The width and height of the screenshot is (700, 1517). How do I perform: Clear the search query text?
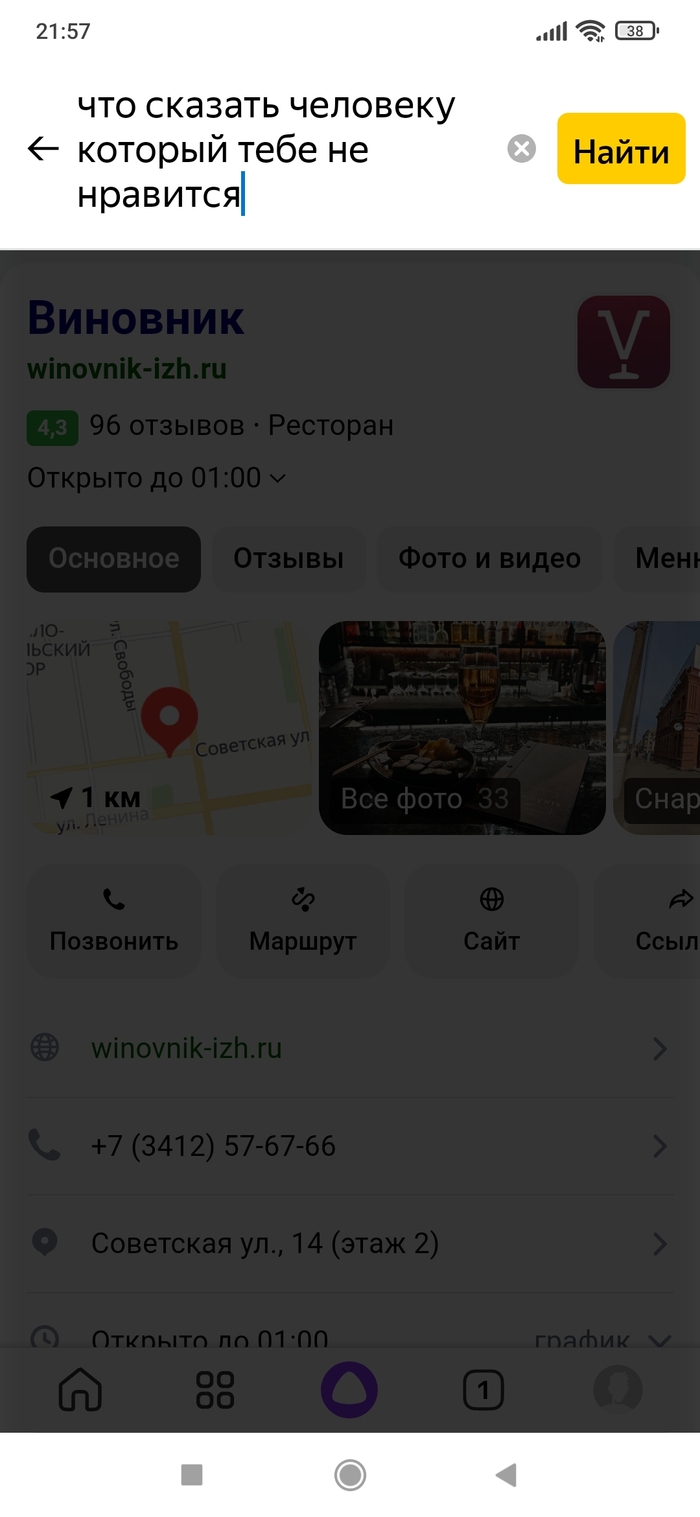pos(521,149)
